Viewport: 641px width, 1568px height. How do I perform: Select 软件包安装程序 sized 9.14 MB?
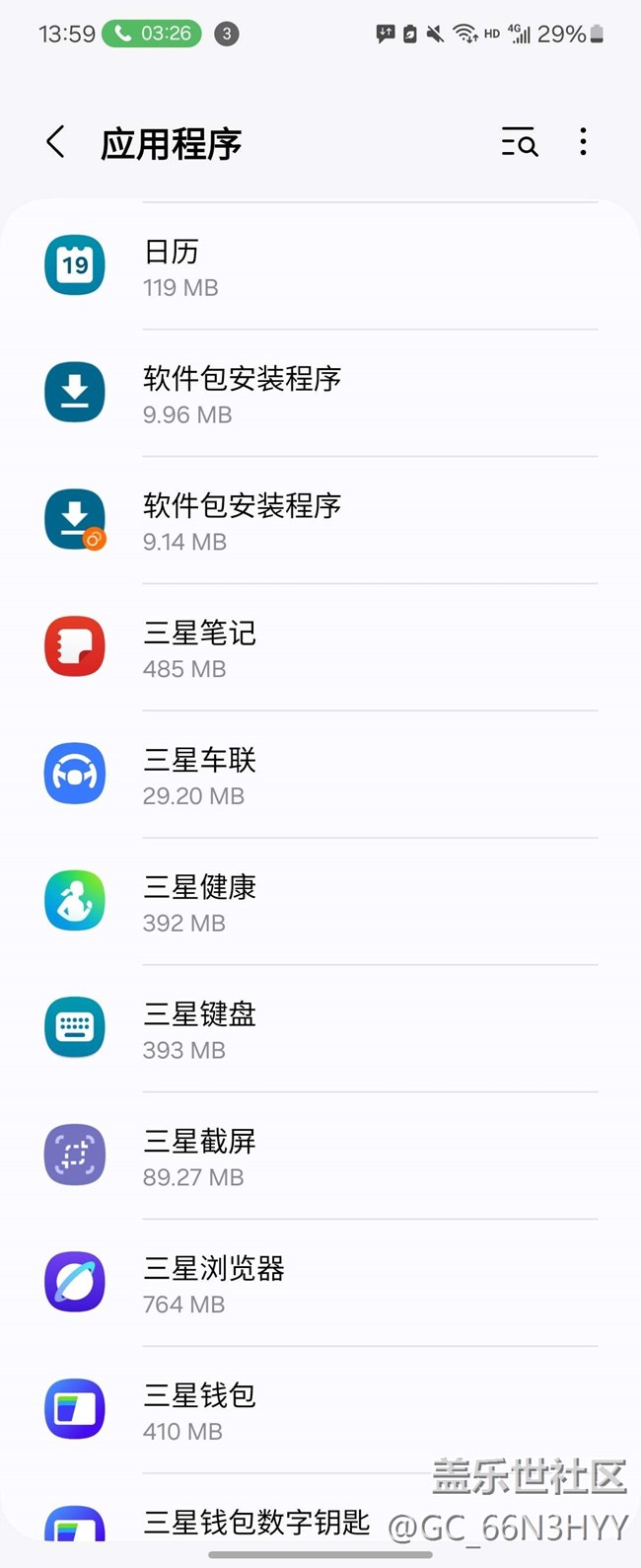pos(320,521)
